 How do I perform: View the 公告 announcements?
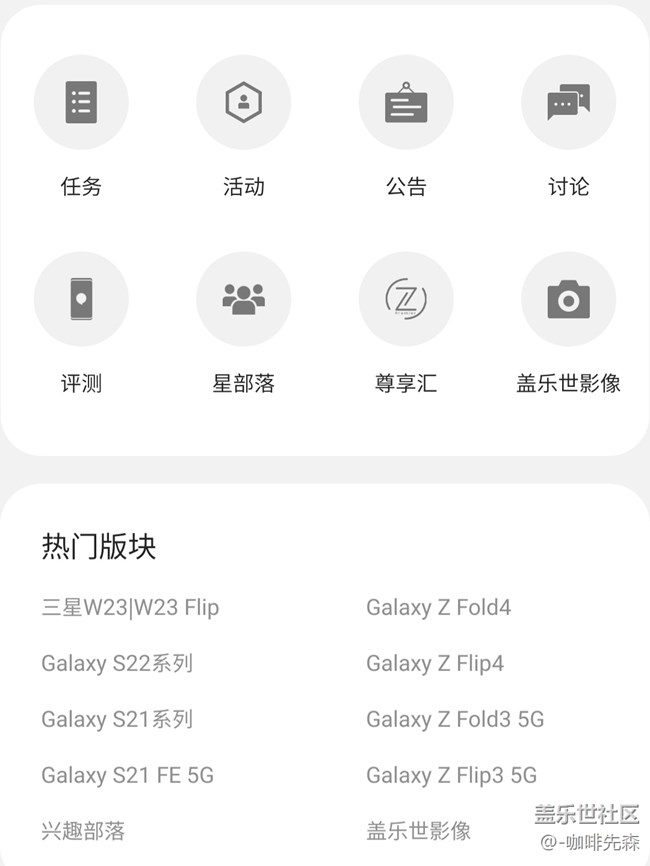[406, 102]
